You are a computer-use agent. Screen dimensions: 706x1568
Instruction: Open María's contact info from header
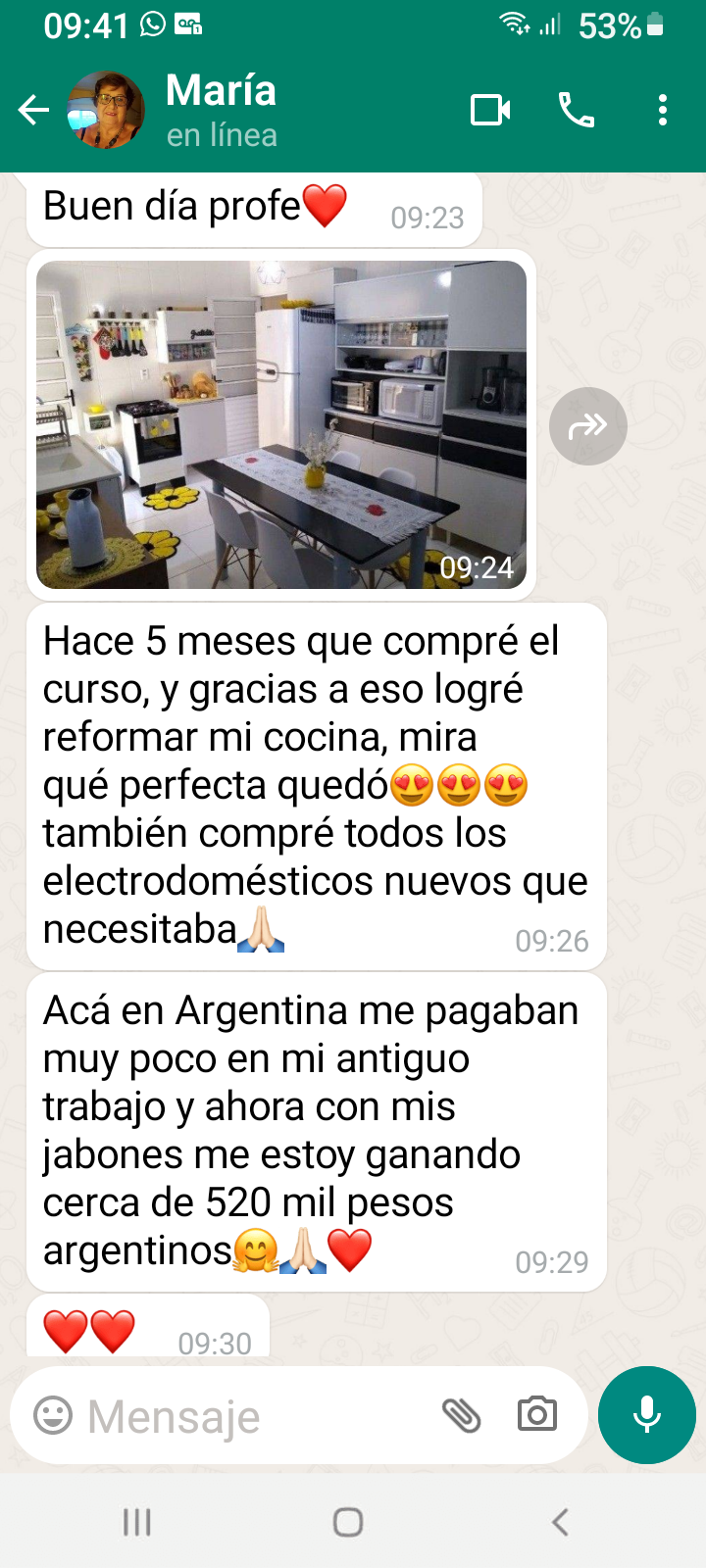tap(221, 110)
